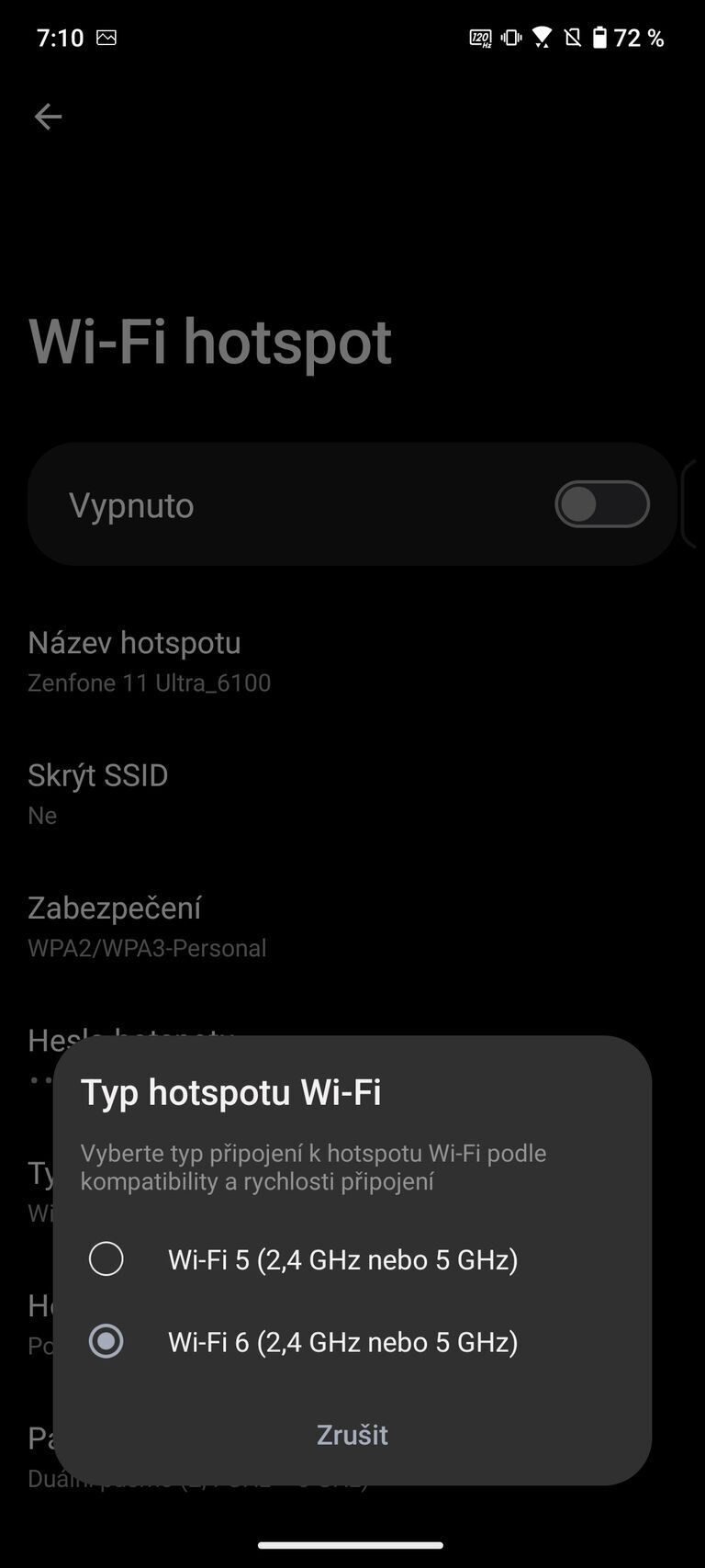Enable the hotspot with the Vypnuto switch
705x1568 pixels.
tap(601, 504)
